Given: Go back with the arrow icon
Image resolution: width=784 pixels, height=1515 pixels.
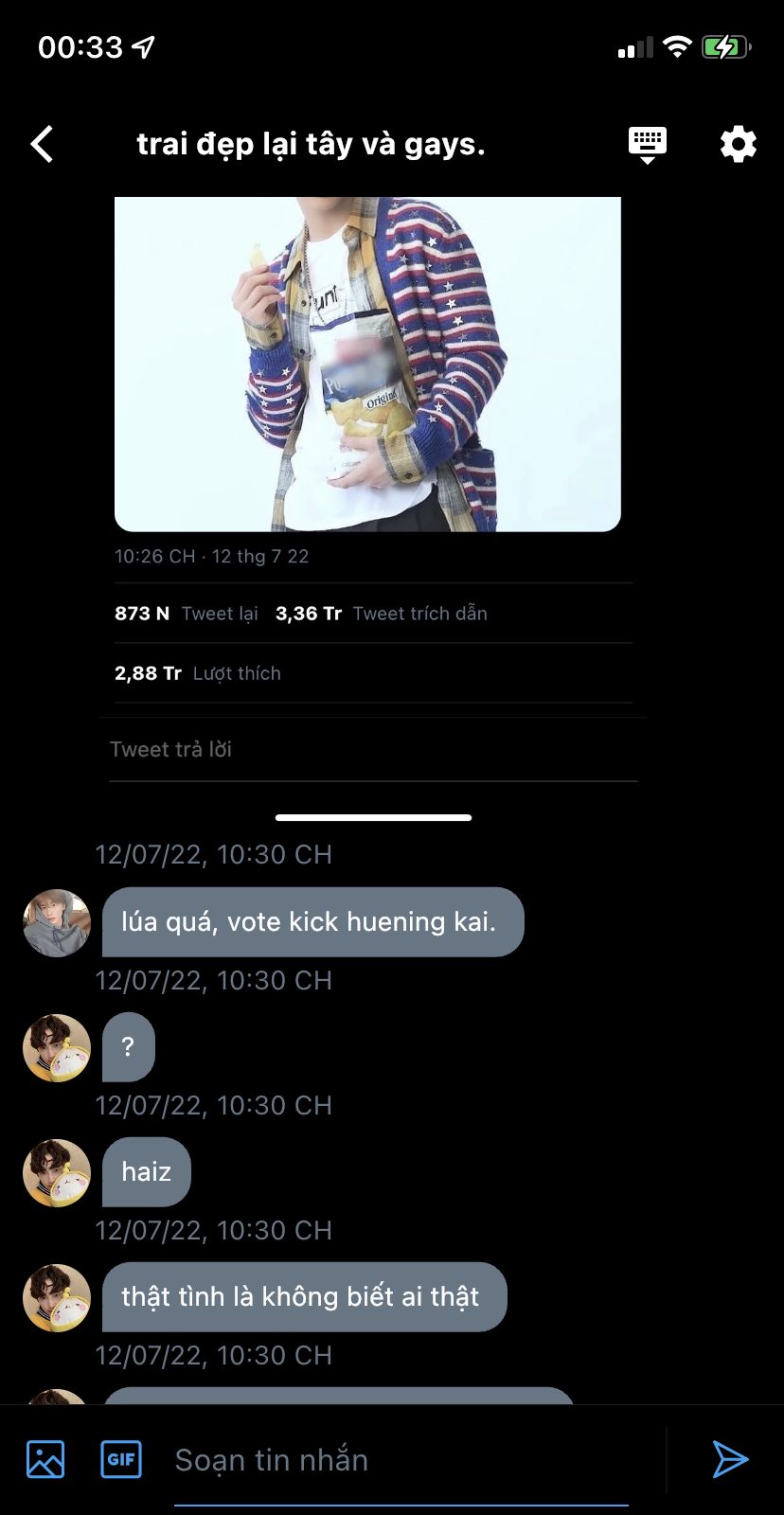Looking at the screenshot, I should [43, 145].
